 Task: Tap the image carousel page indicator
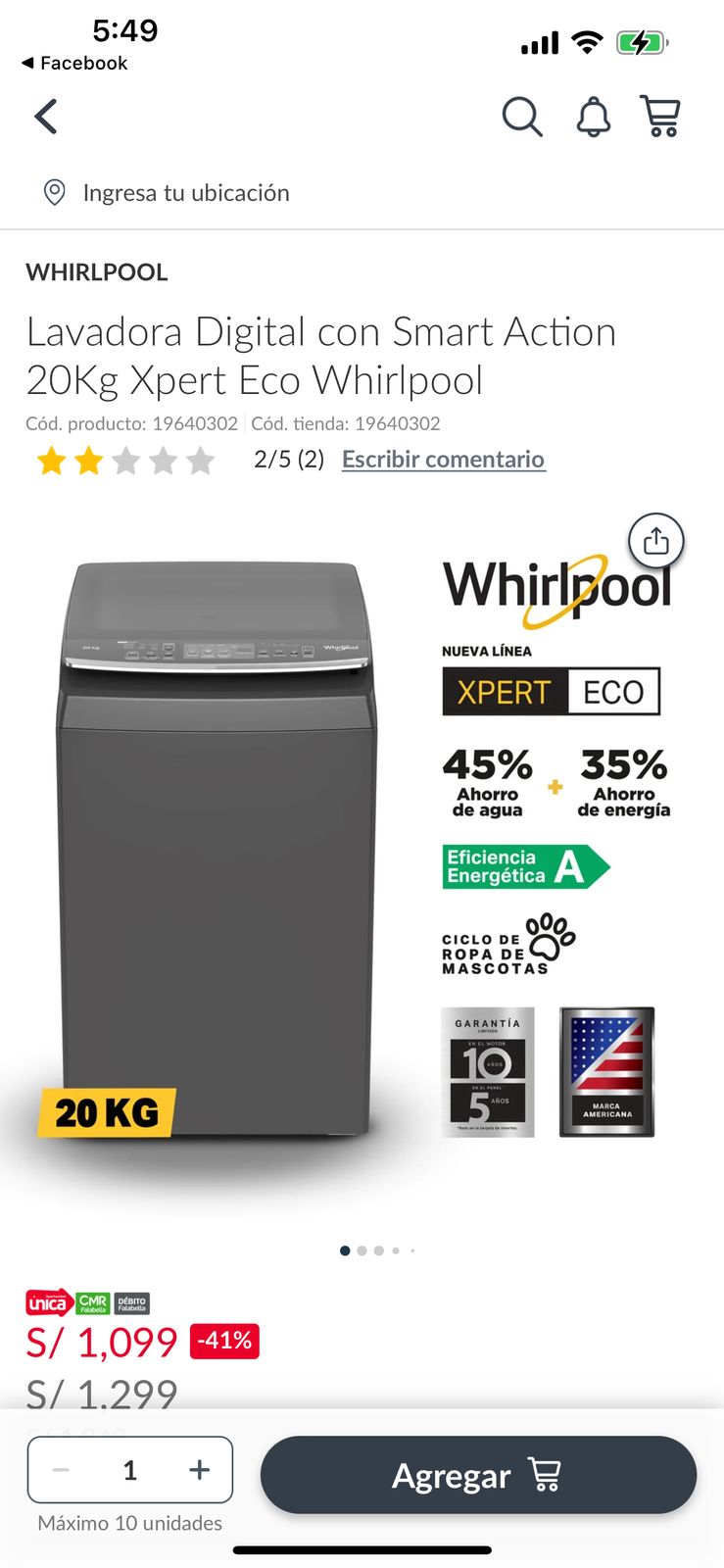[377, 1250]
